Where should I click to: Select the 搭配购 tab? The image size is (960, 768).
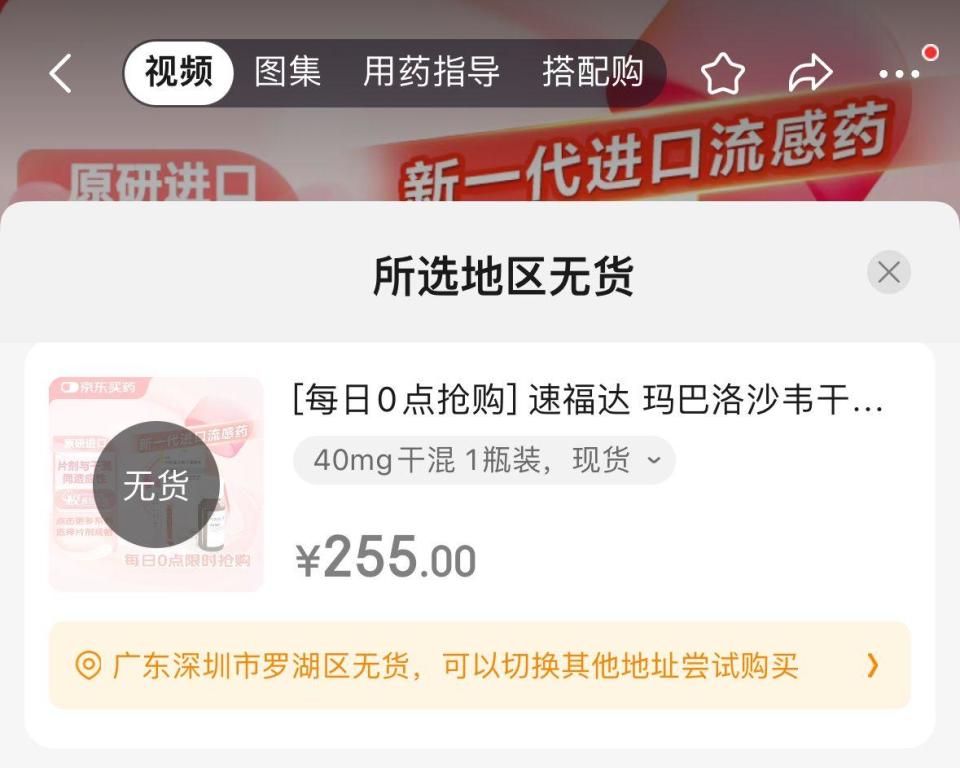[593, 73]
